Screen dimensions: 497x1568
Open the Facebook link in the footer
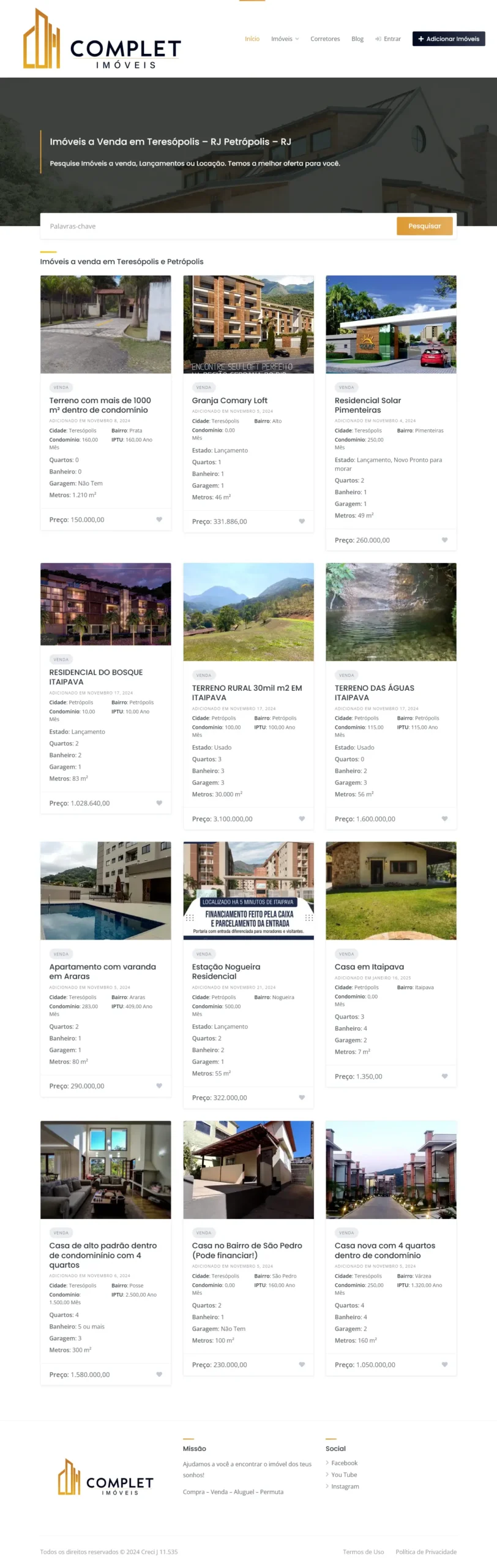click(344, 1463)
